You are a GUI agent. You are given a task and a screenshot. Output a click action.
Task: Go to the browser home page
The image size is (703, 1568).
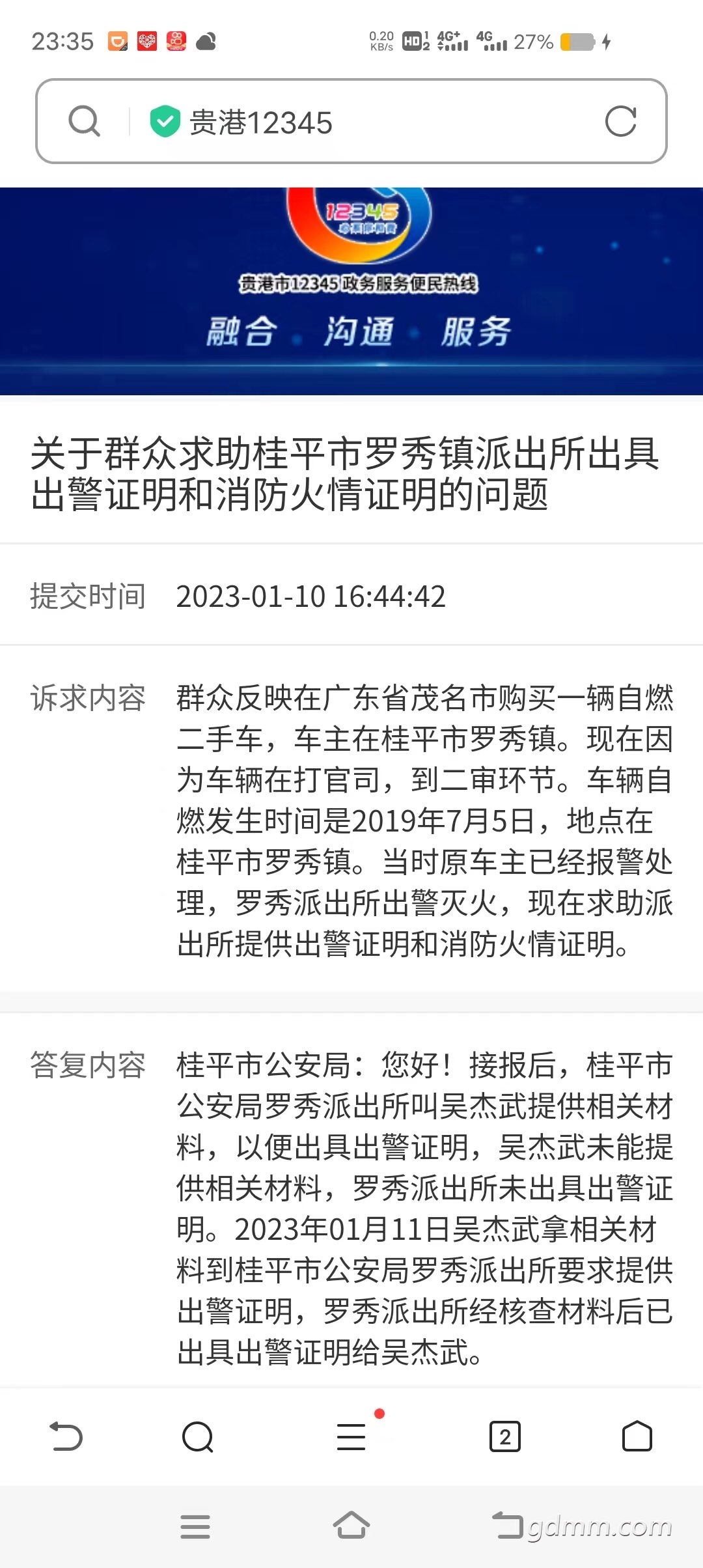coord(637,1436)
